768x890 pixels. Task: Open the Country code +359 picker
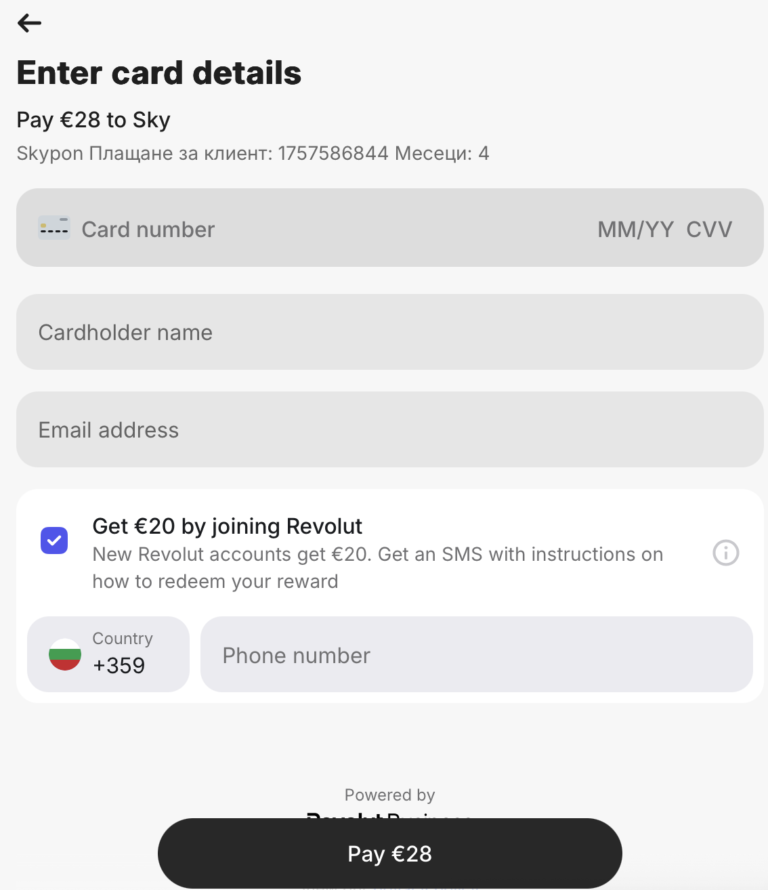point(108,654)
